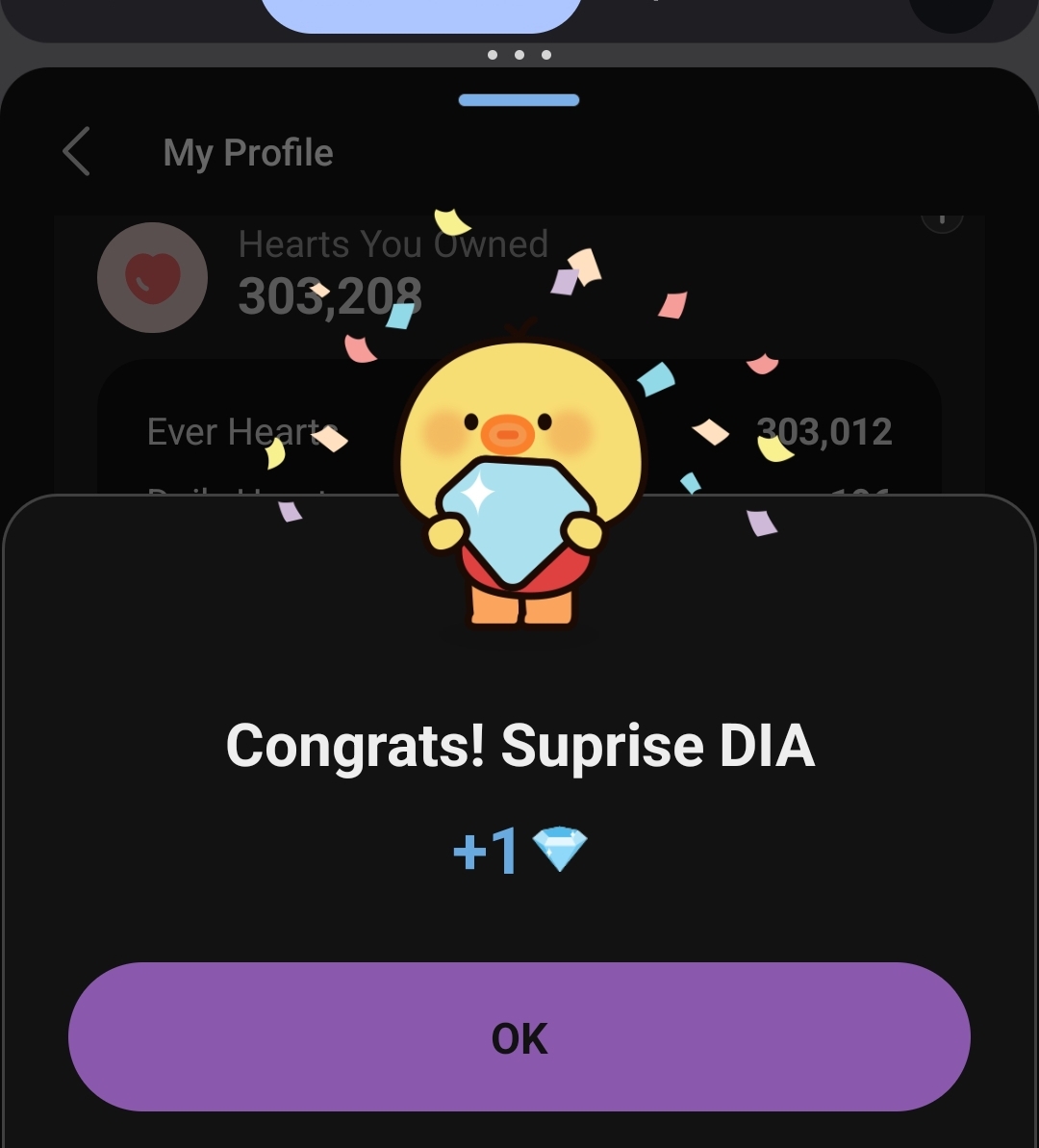
Task: Go back from My Profile
Action: [77, 152]
